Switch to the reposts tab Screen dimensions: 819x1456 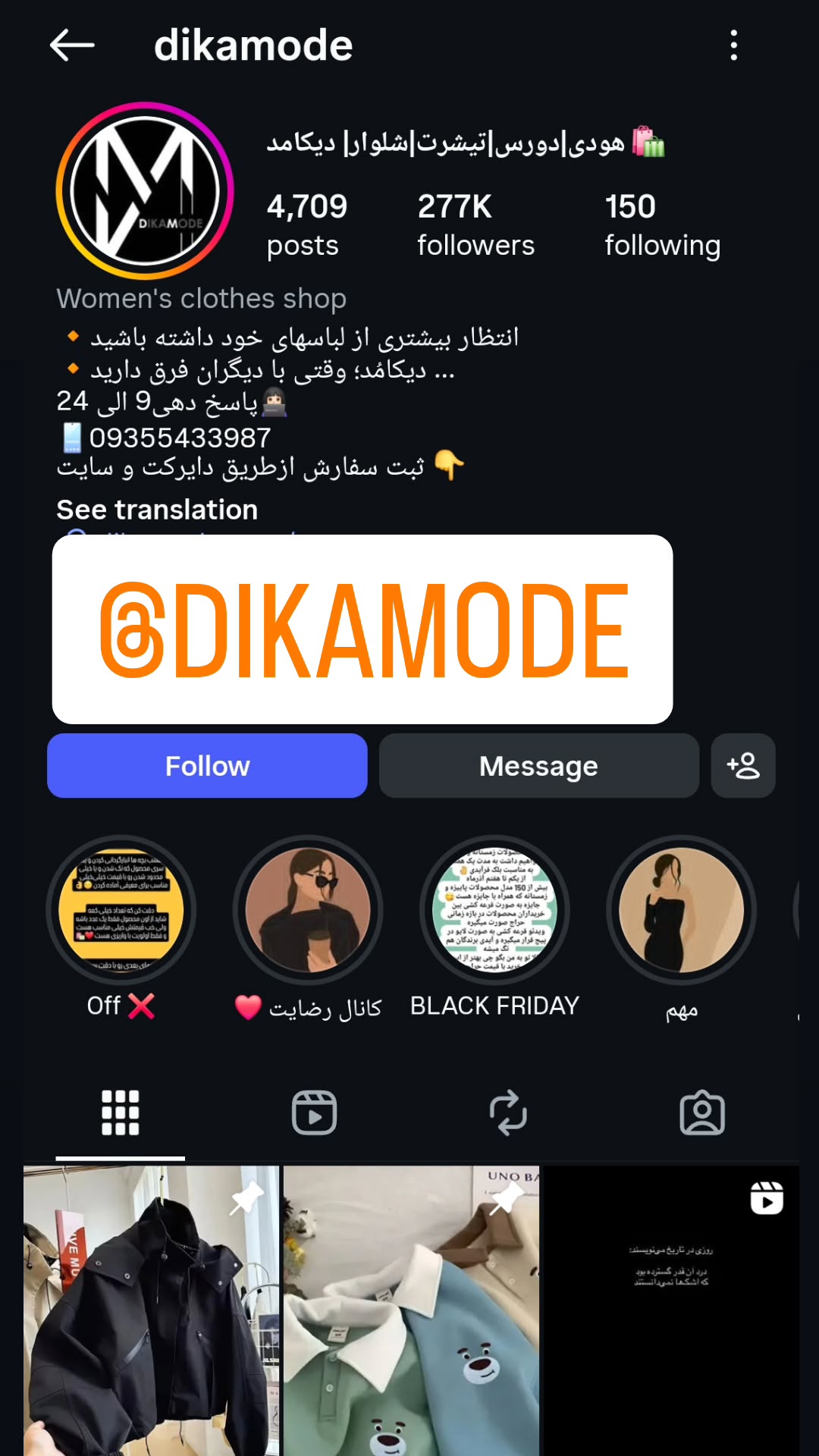[x=508, y=1113]
